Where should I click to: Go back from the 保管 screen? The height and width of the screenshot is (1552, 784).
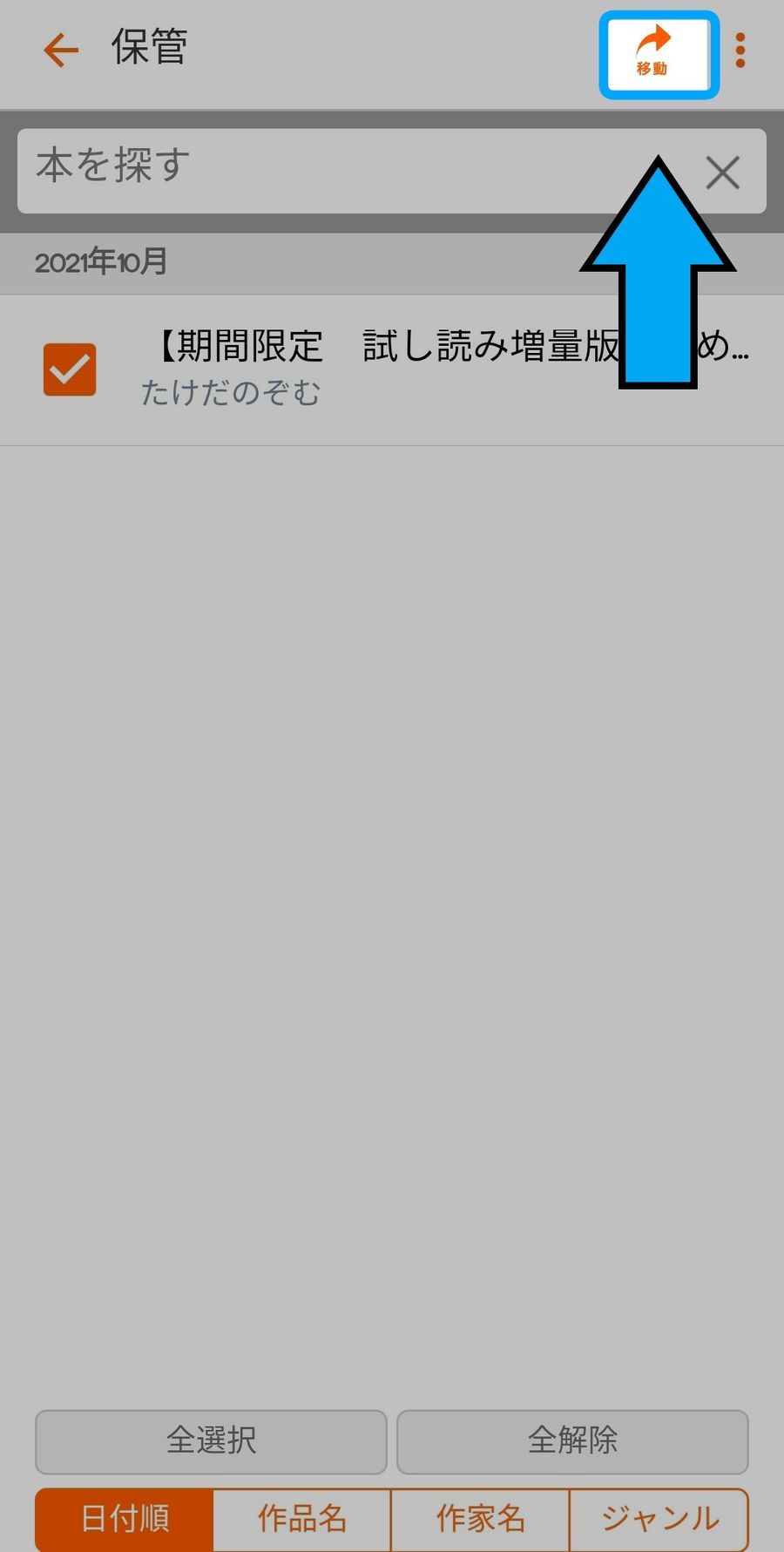(61, 51)
